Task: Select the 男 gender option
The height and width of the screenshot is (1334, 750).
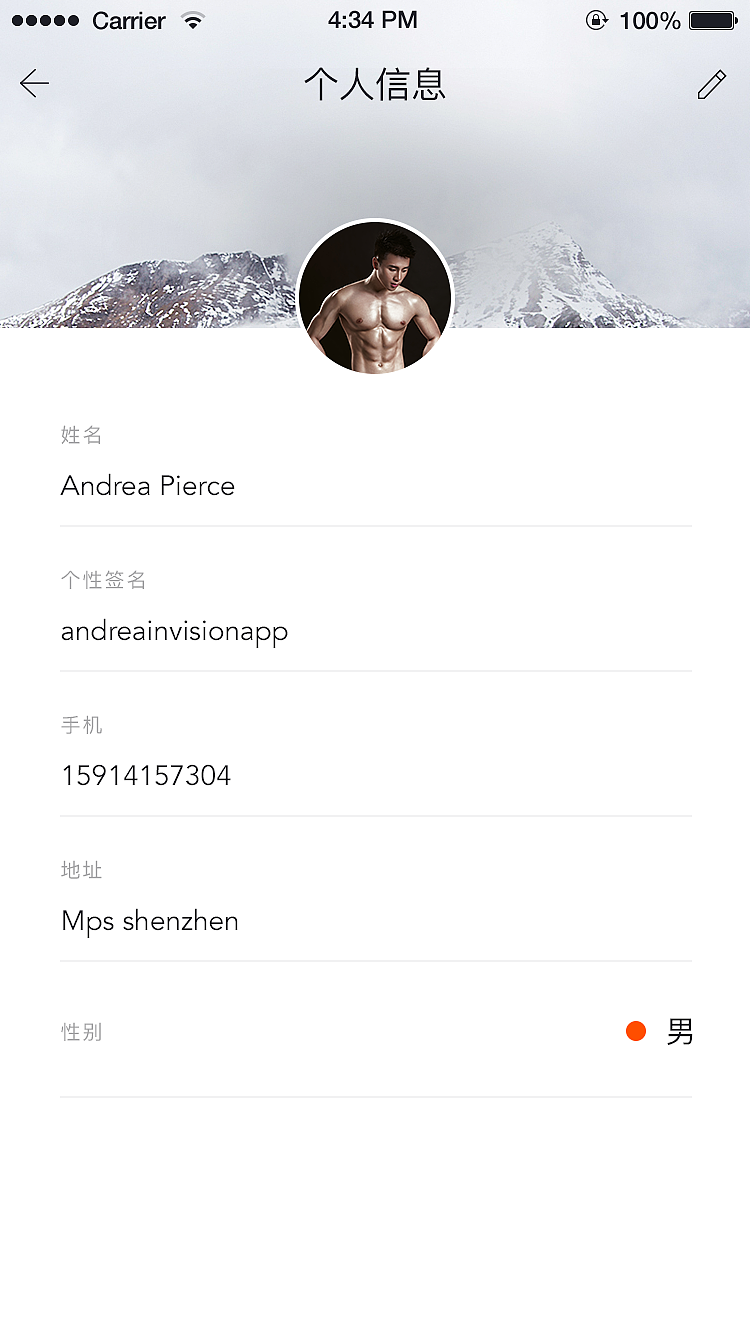Action: [x=680, y=1031]
